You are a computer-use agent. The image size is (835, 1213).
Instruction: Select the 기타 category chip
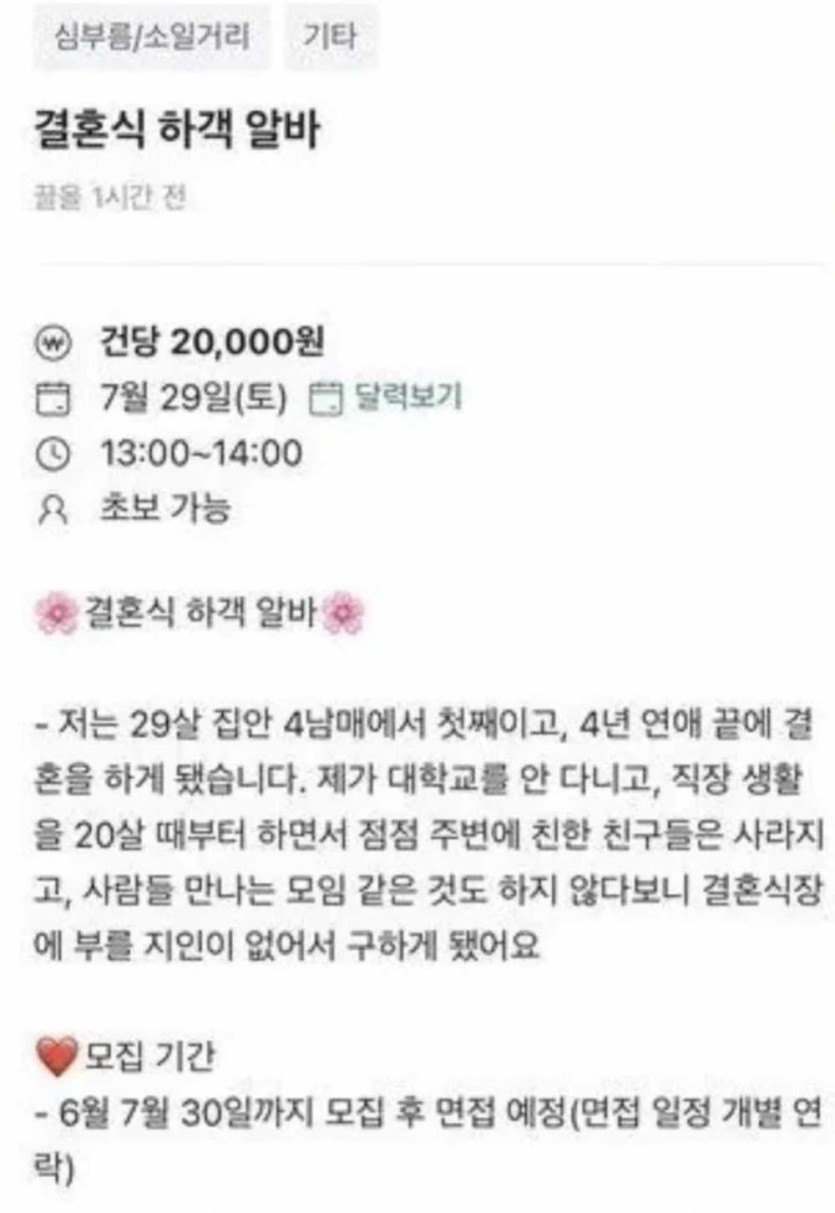click(329, 38)
